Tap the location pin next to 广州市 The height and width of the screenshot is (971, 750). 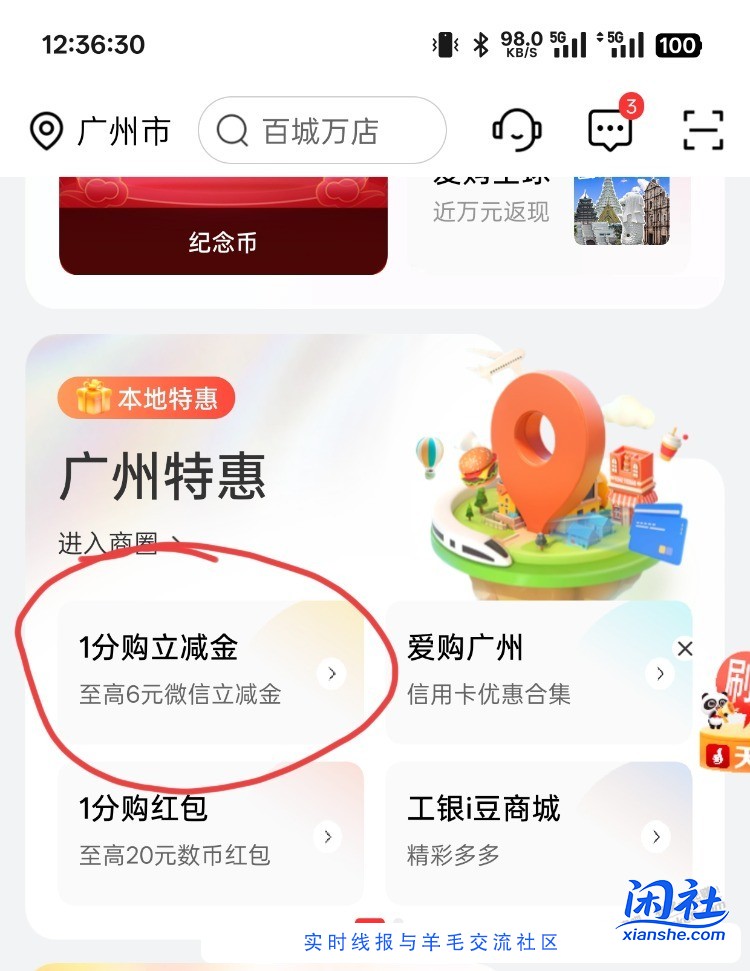47,130
